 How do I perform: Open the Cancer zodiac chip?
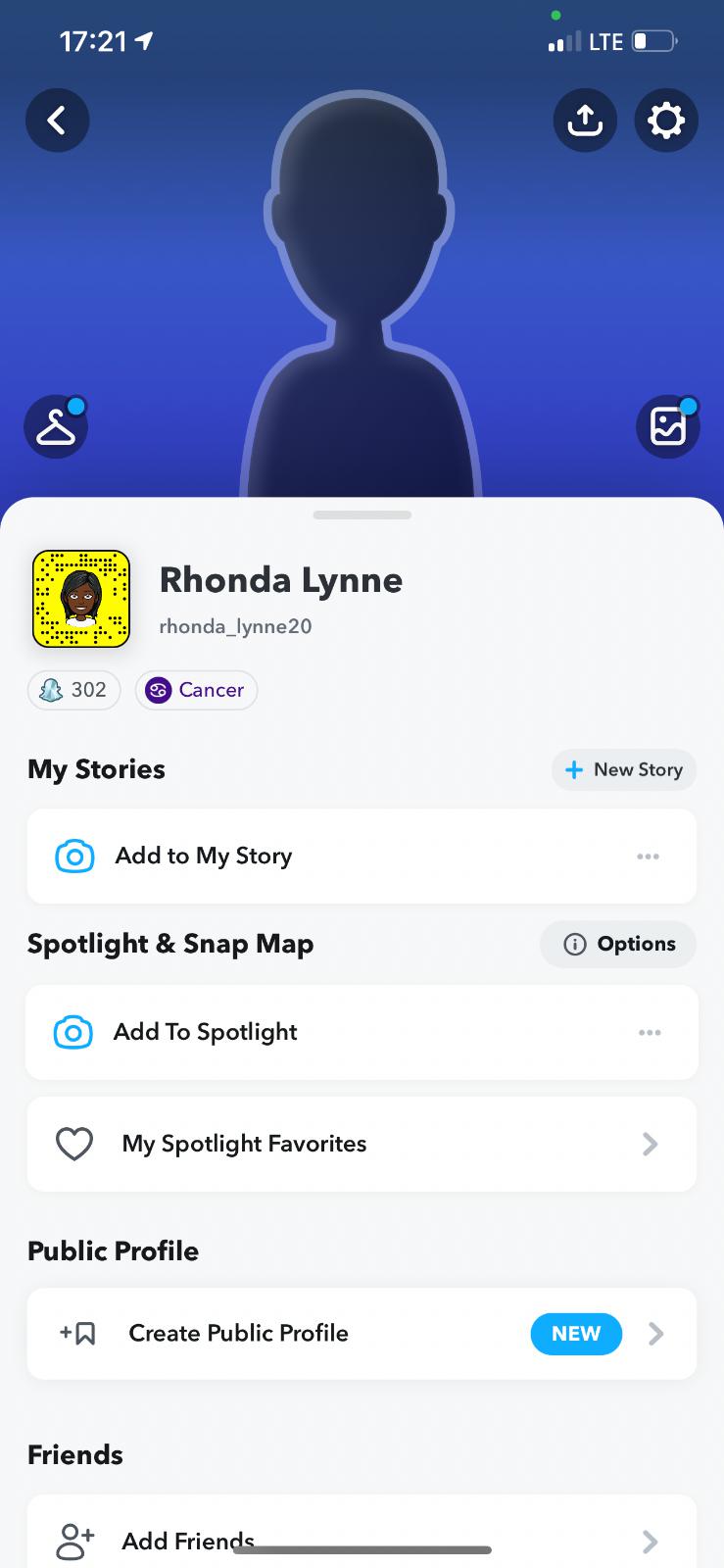[x=196, y=690]
